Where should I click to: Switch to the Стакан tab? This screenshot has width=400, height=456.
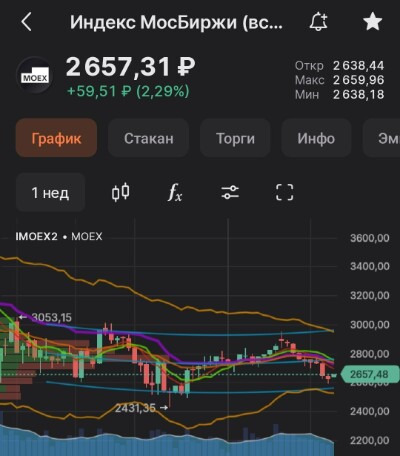coord(149,138)
